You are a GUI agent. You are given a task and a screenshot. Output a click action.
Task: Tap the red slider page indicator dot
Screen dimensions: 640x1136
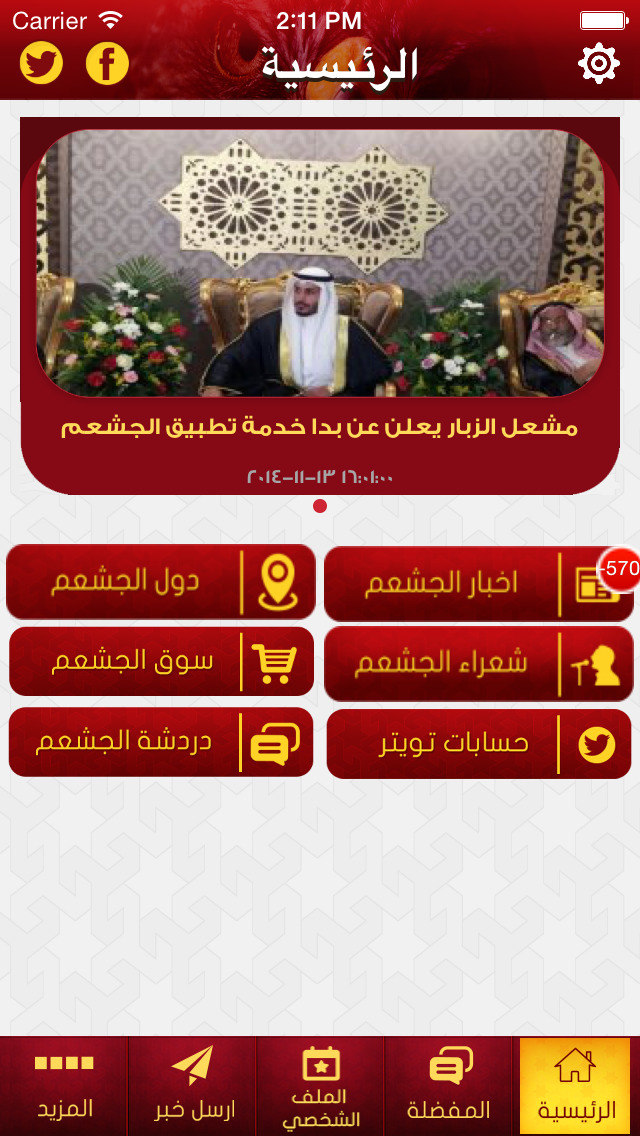320,506
